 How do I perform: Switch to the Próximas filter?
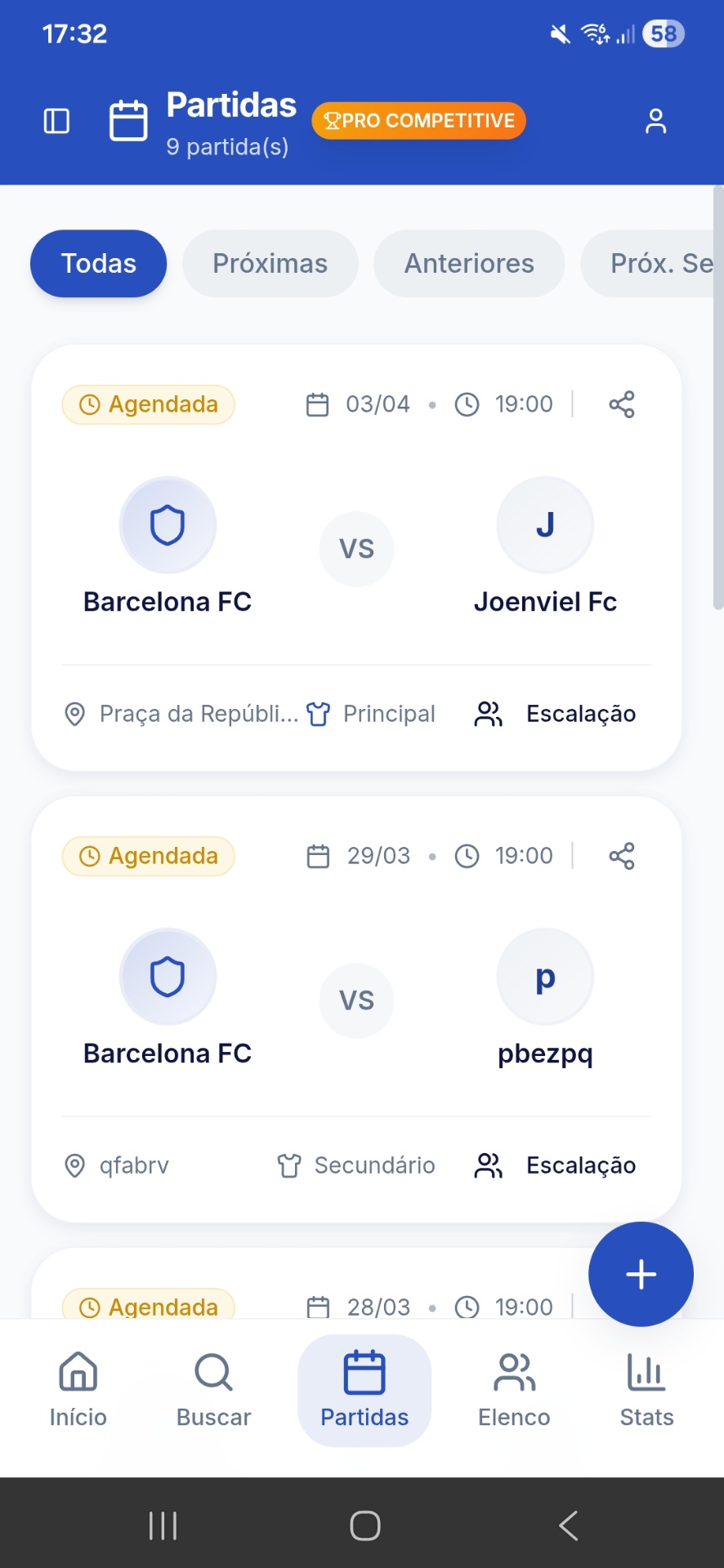click(270, 263)
